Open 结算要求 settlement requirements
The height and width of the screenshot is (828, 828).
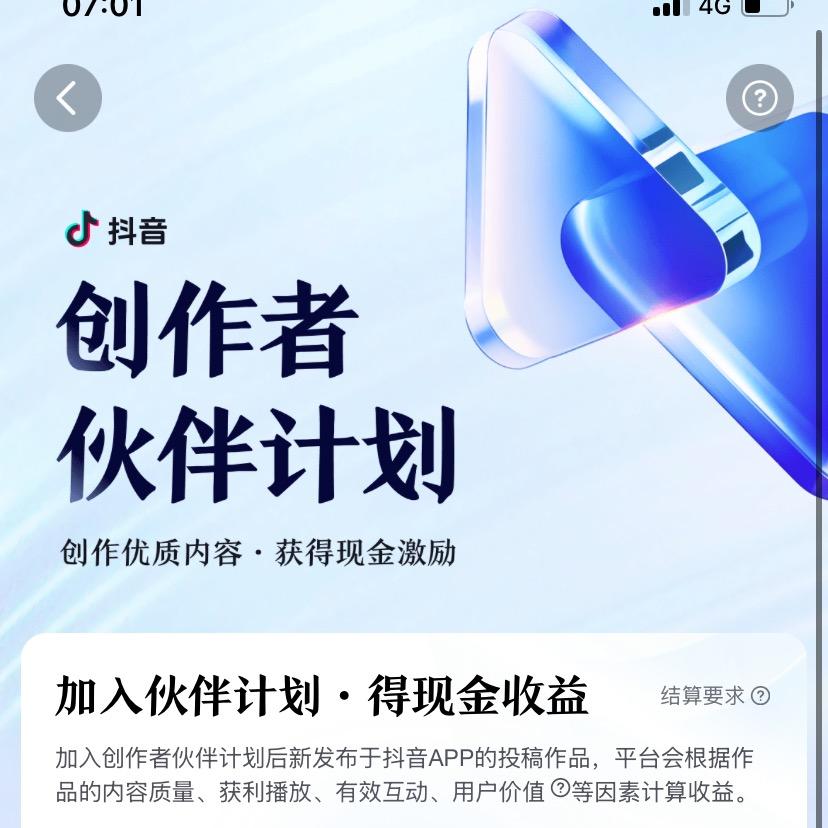(715, 696)
